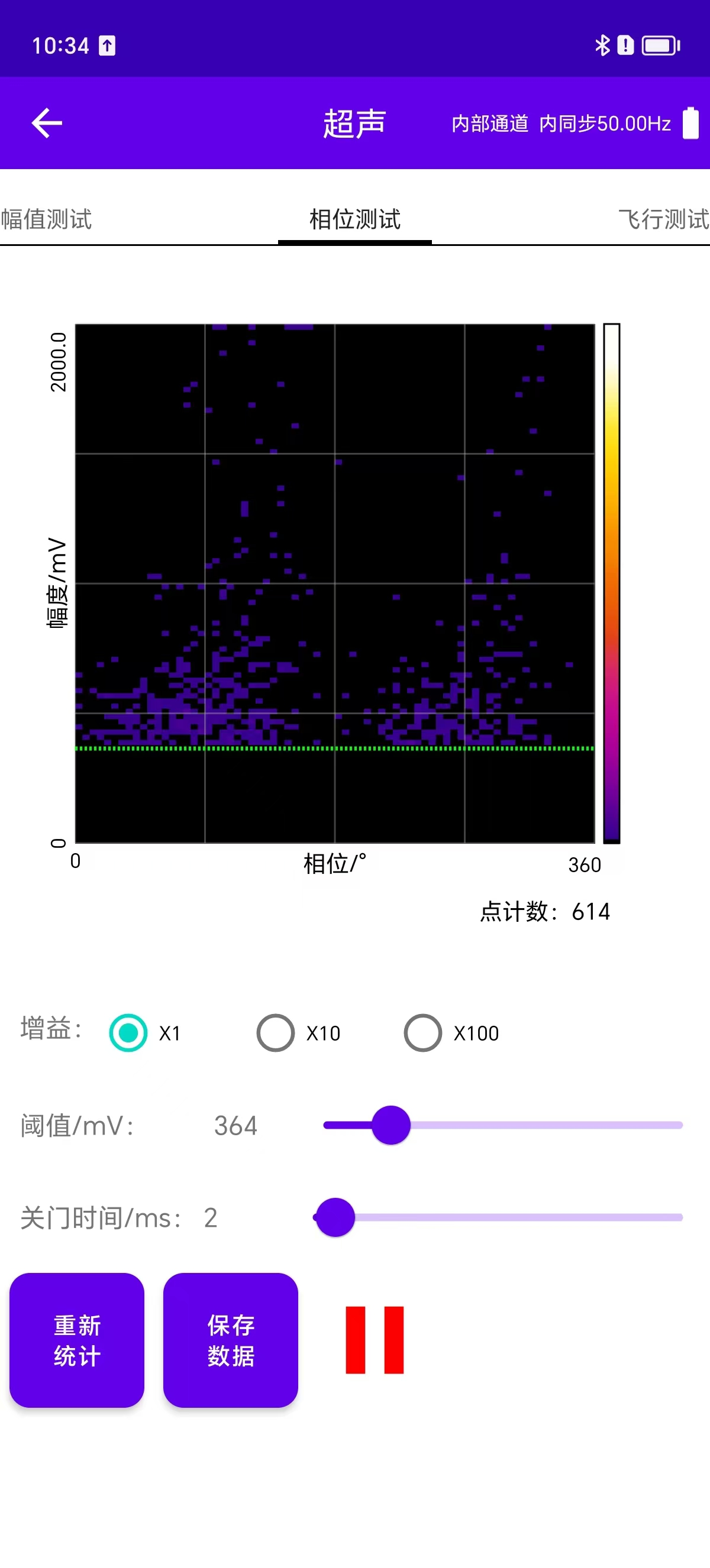Pause the measurement with red pause icon
The image size is (710, 1568).
(375, 1340)
